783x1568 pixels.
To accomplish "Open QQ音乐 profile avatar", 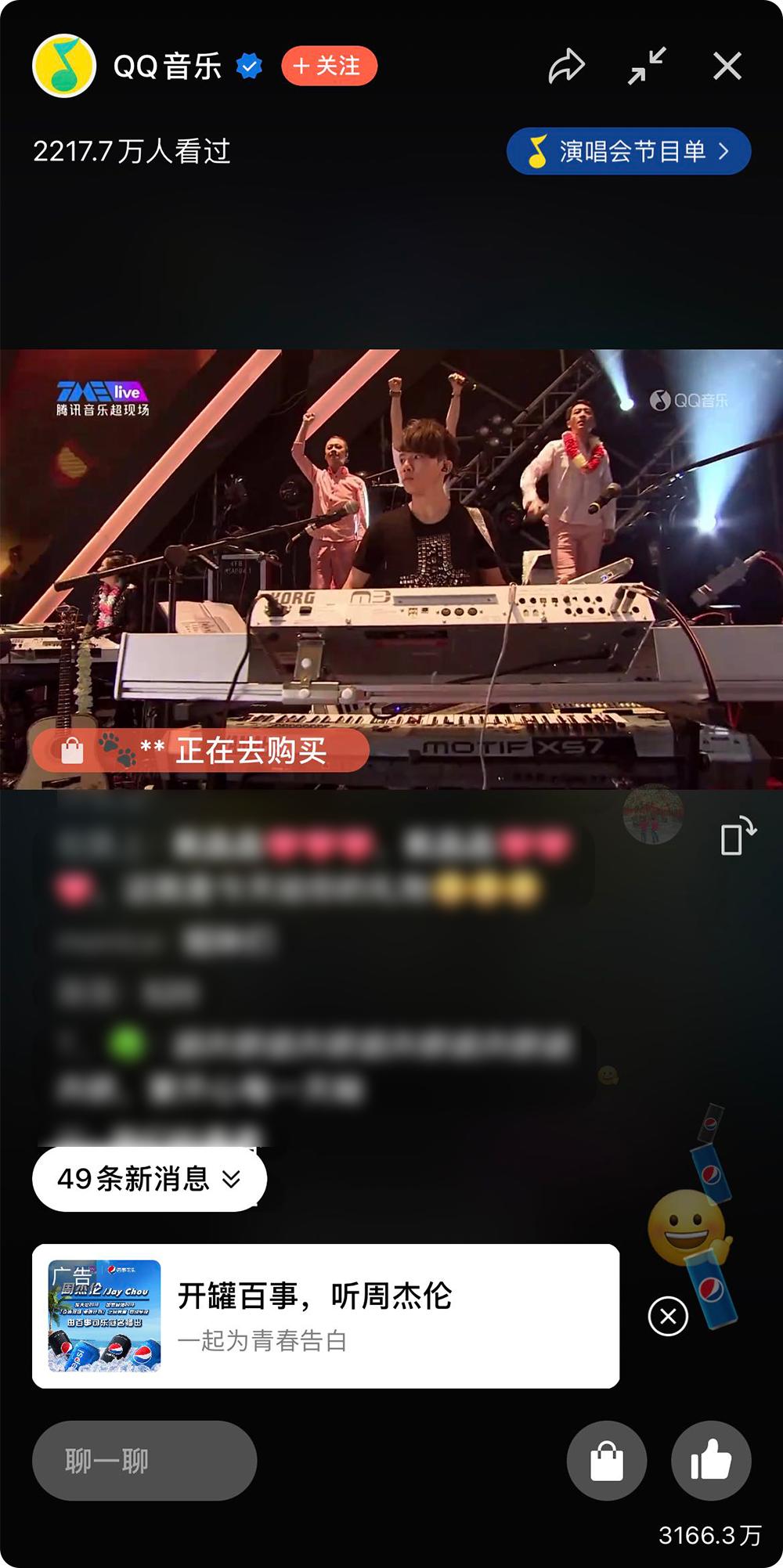I will (64, 66).
